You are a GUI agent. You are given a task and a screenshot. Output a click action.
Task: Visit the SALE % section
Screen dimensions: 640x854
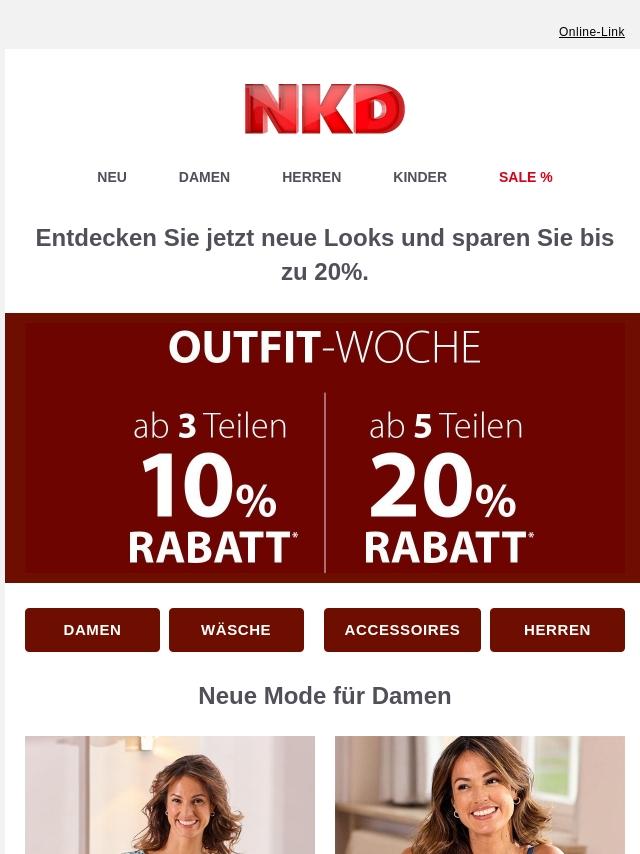coord(525,177)
